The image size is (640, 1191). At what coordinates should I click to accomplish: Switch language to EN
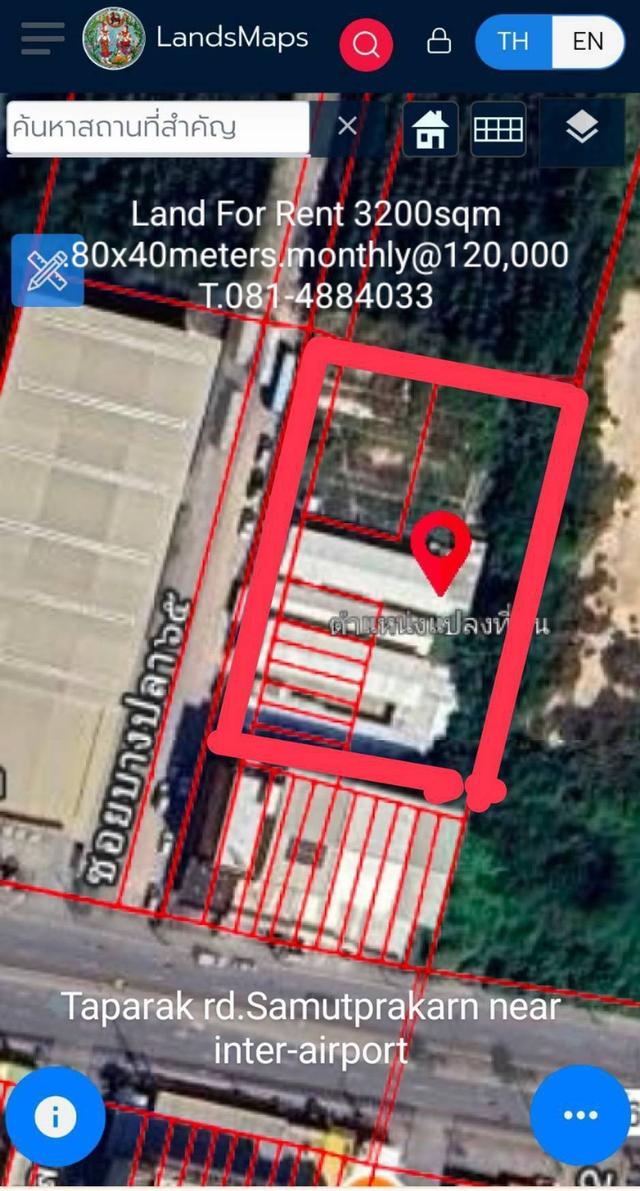588,41
